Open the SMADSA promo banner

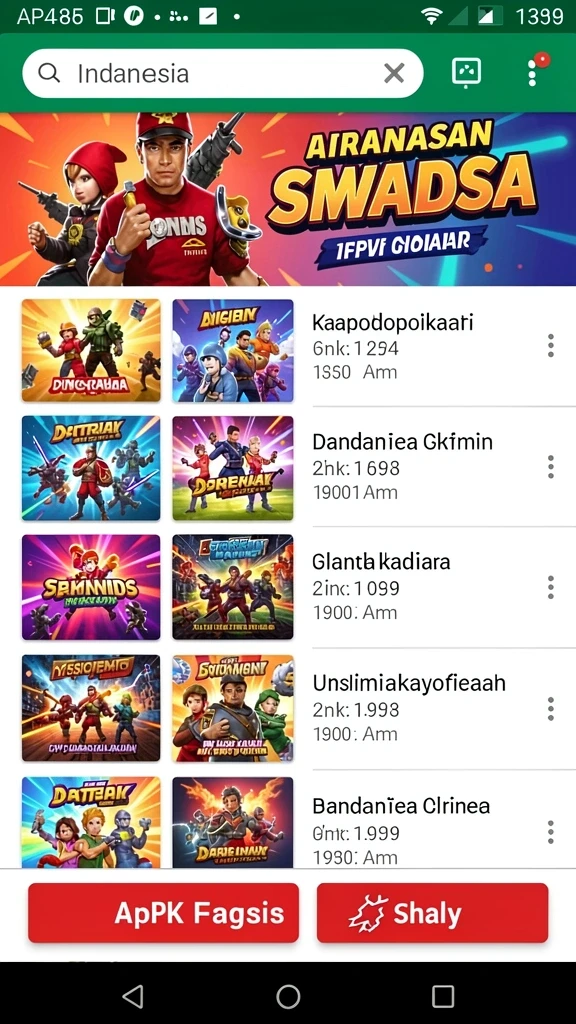point(288,199)
